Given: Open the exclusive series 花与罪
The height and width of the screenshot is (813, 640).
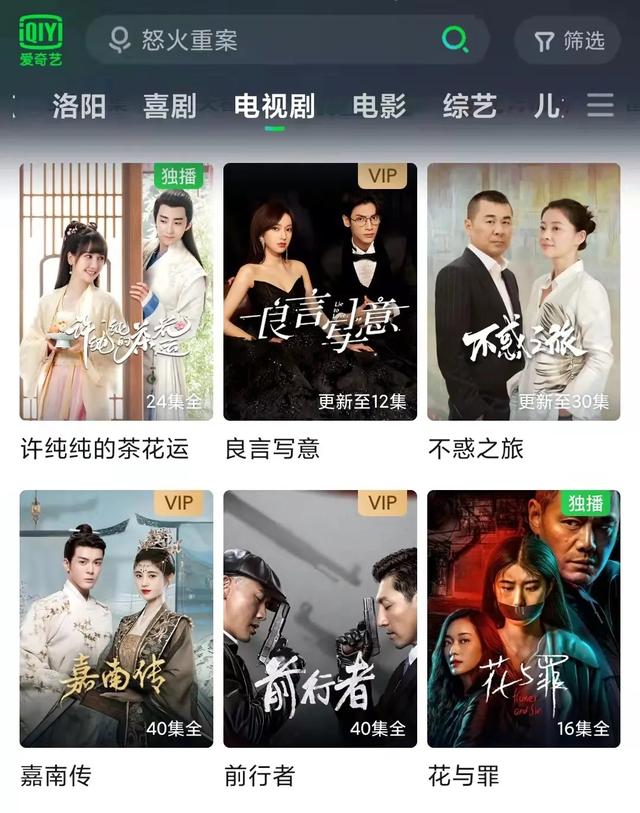Looking at the screenshot, I should (523, 618).
